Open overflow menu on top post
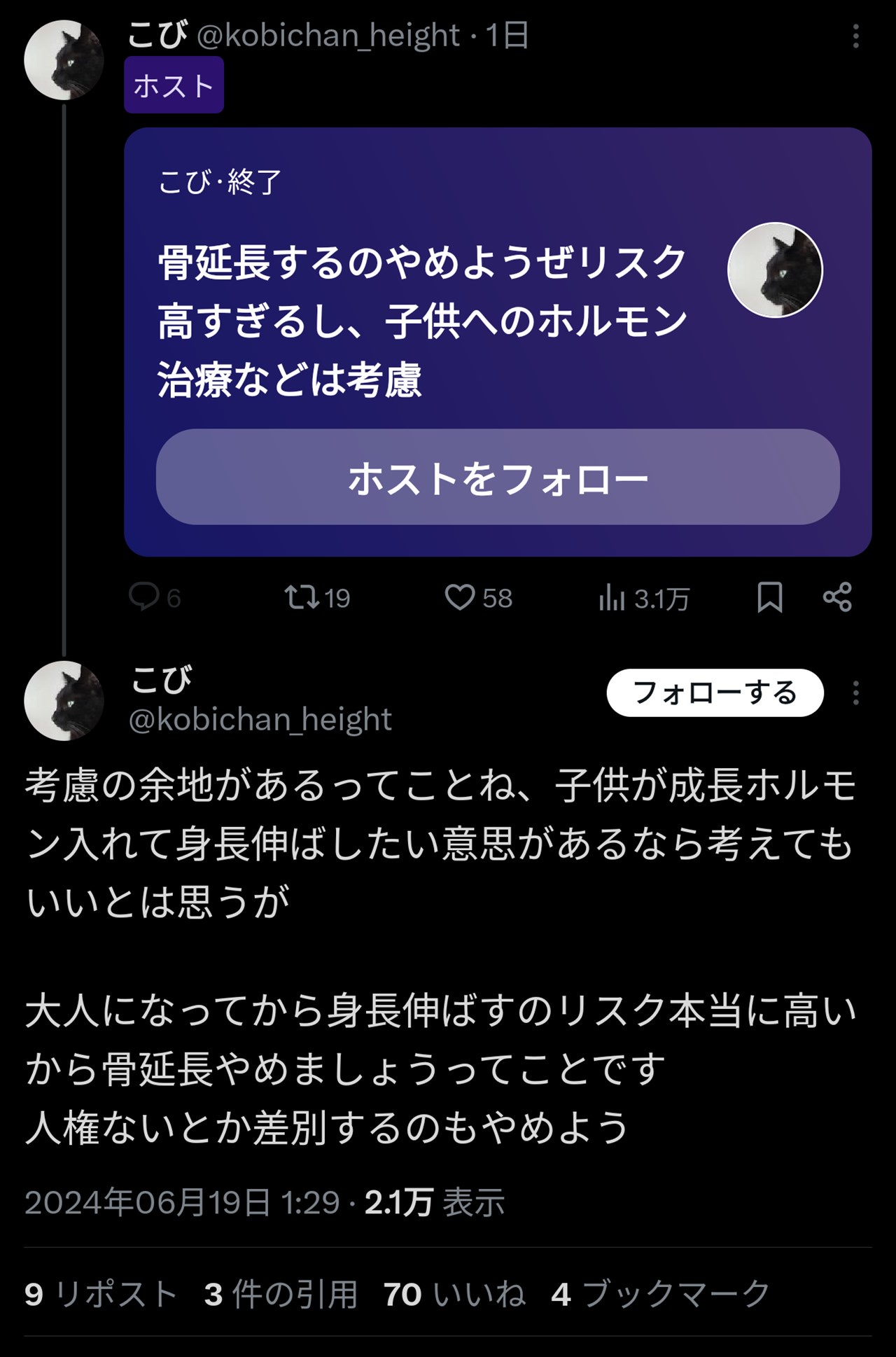The width and height of the screenshot is (896, 1357). pos(855,36)
